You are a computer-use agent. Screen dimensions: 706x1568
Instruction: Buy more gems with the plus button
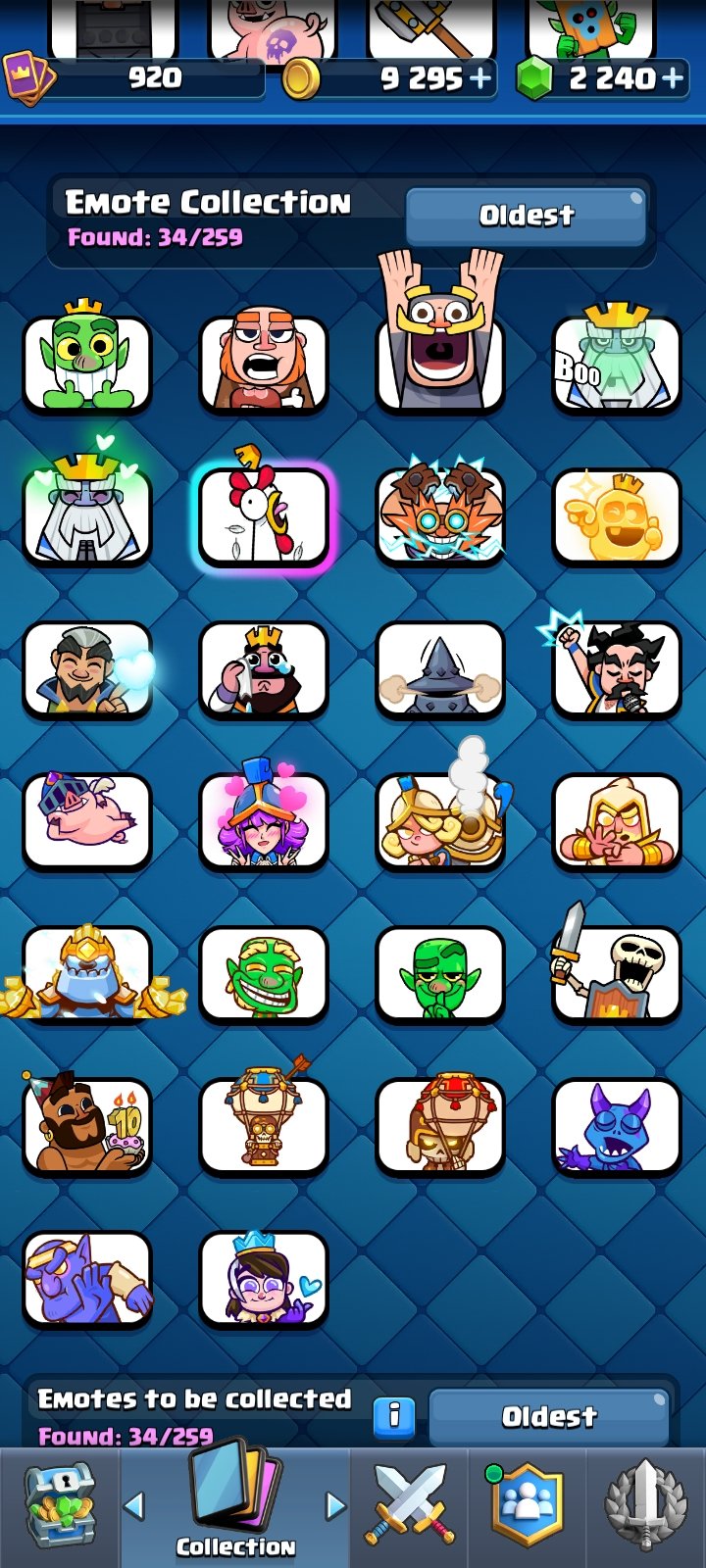[x=673, y=78]
